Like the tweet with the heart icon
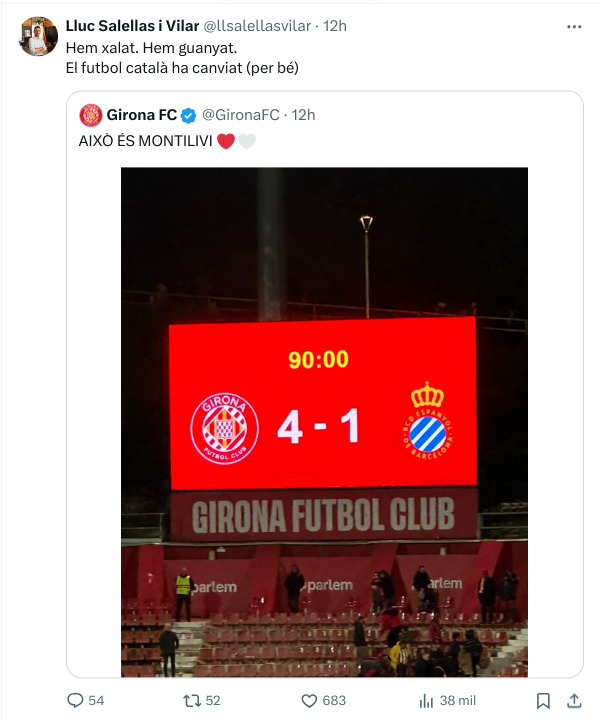Screen dimensions: 600x720 click(x=307, y=700)
